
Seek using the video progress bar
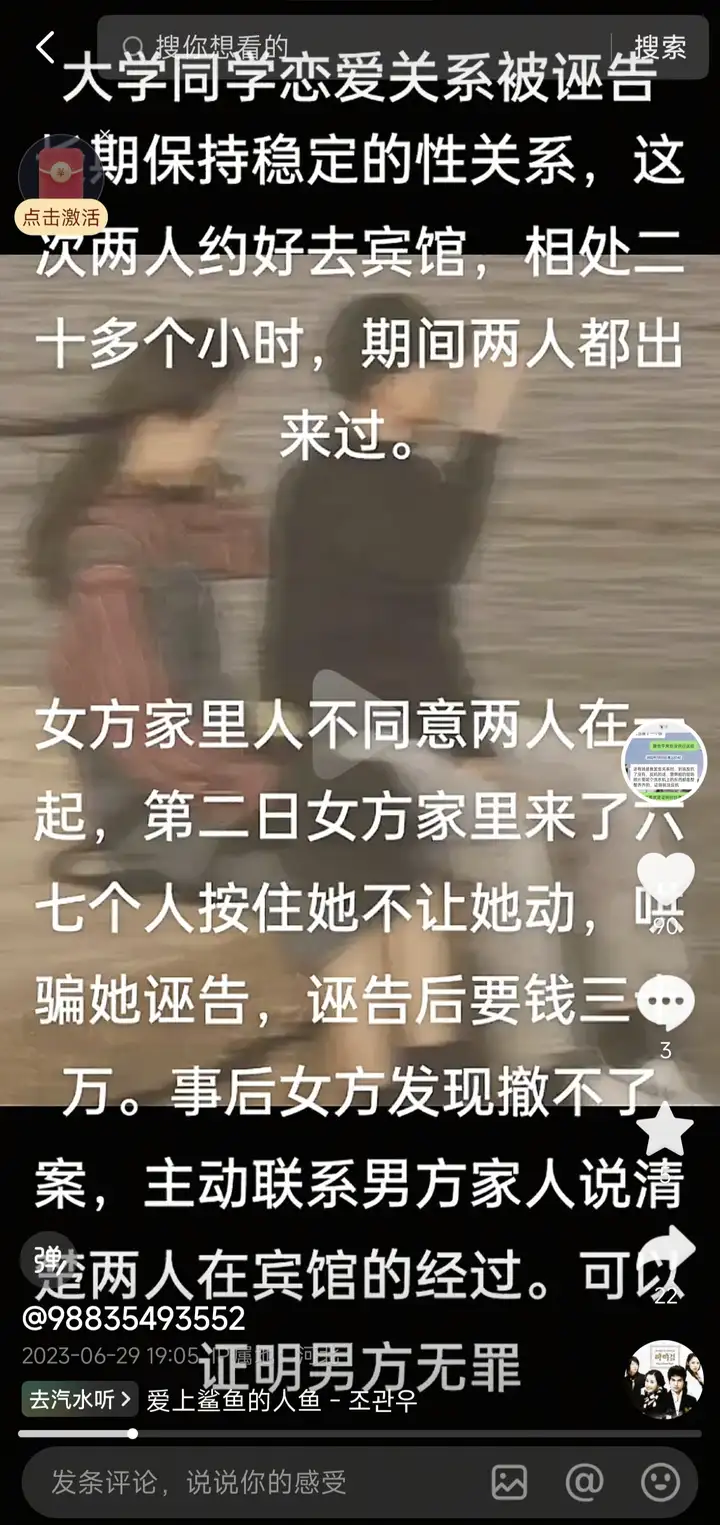(x=360, y=1433)
